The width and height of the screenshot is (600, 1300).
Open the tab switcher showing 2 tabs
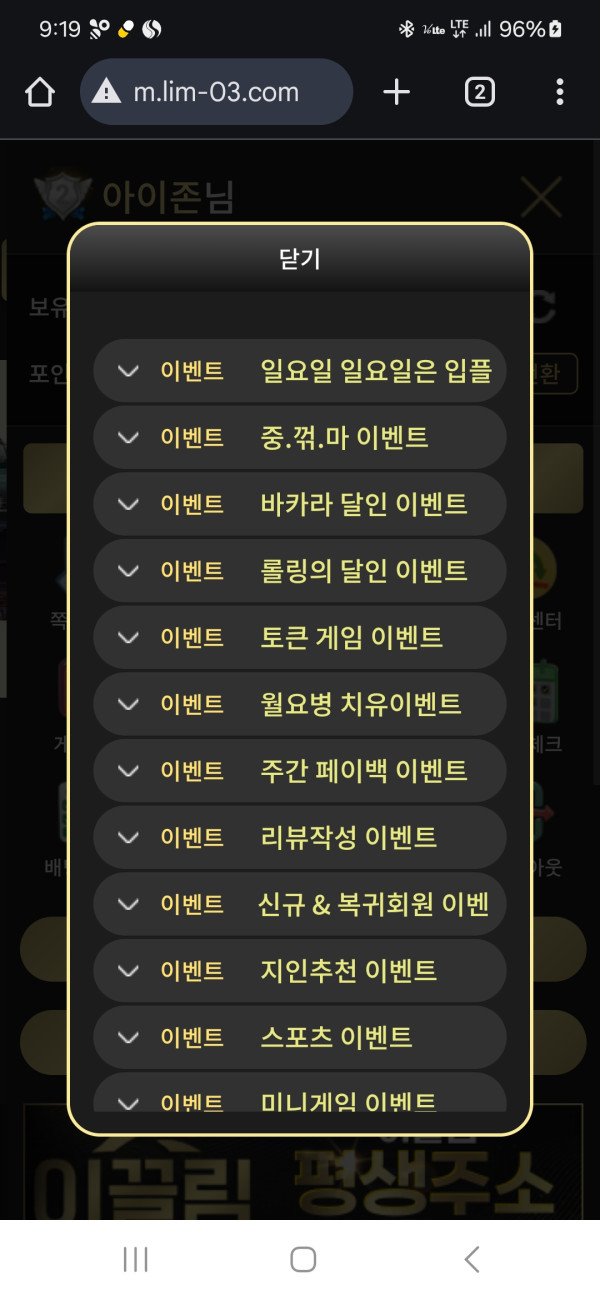479,92
